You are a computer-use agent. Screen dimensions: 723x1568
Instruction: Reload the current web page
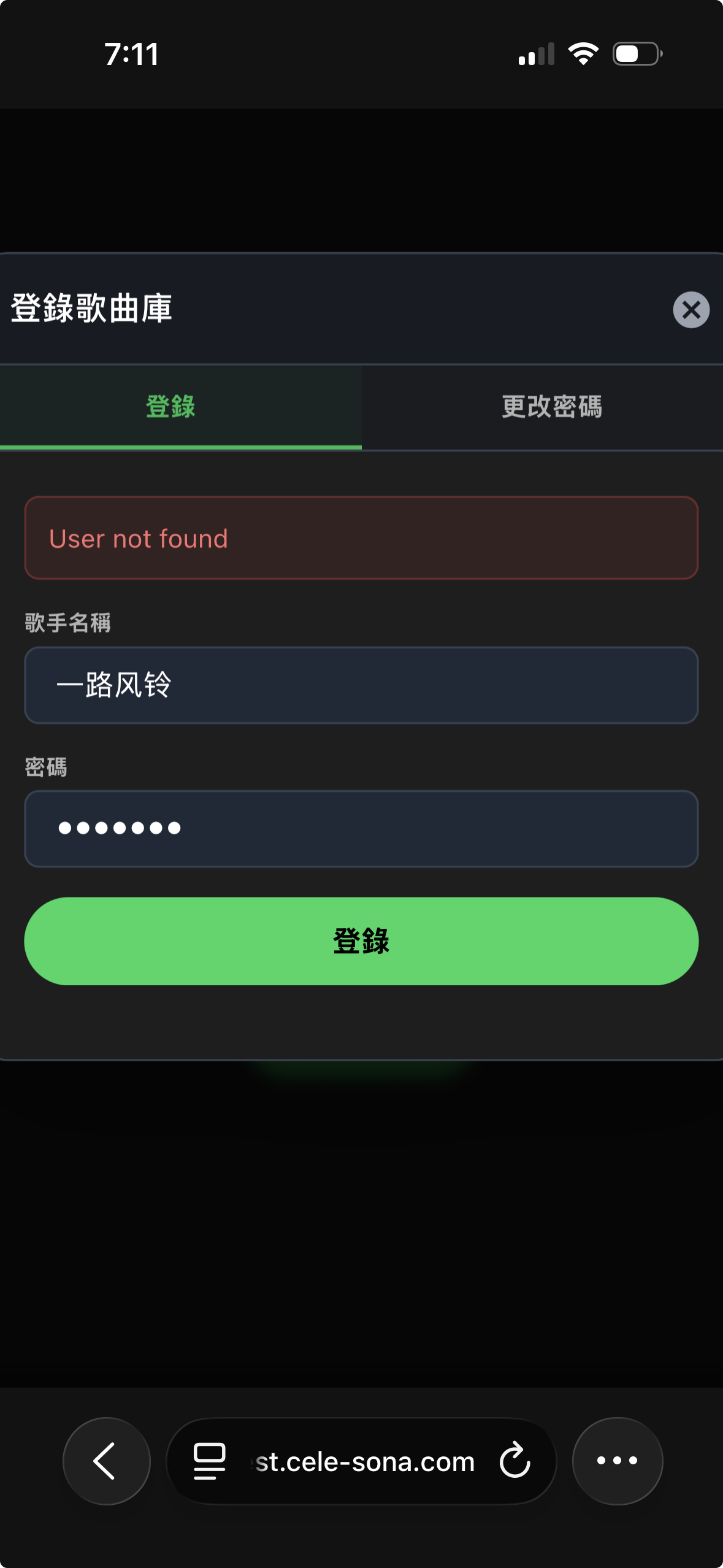515,1461
